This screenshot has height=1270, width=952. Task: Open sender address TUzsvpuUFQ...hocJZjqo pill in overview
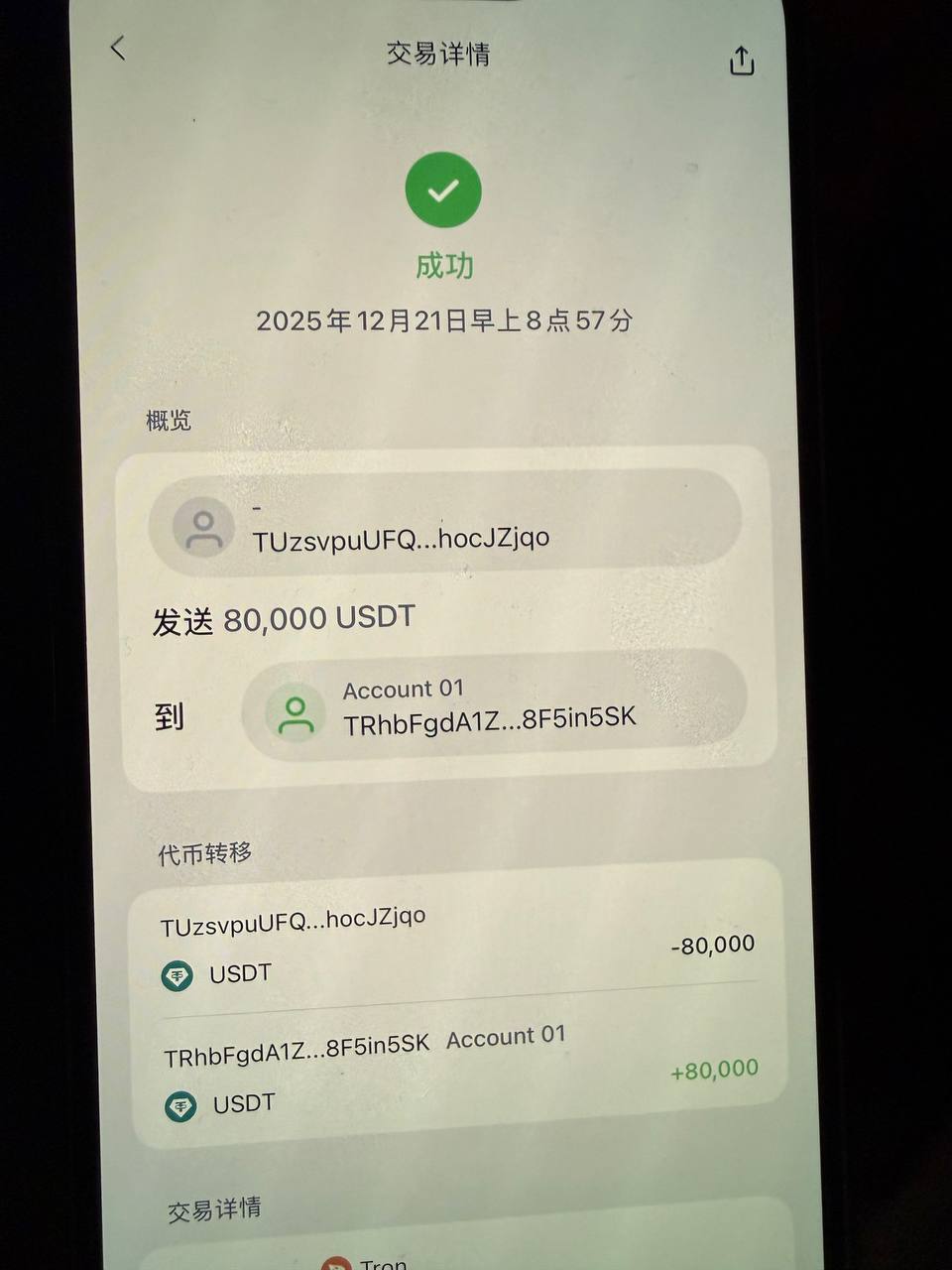444,524
